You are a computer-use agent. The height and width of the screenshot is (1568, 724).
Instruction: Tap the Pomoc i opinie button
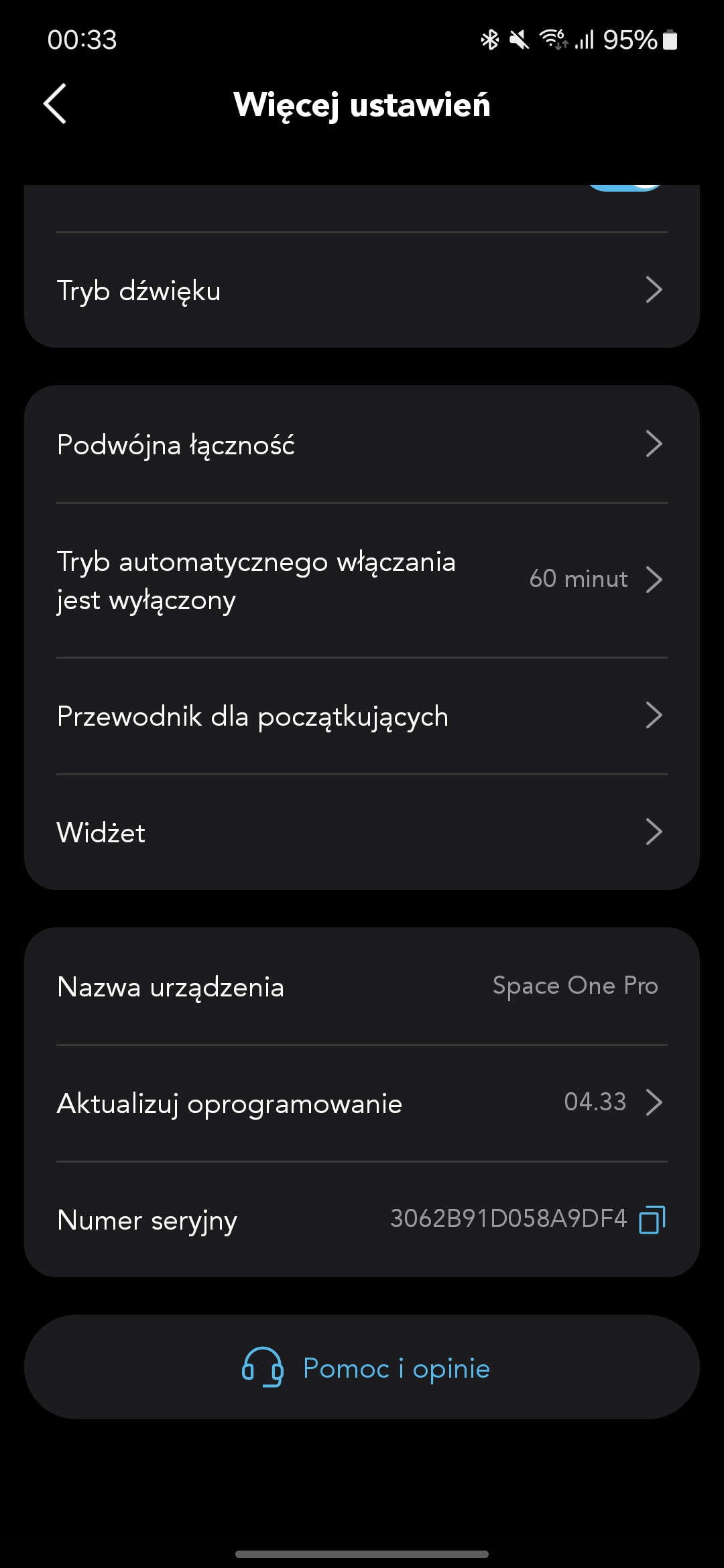[x=362, y=1367]
